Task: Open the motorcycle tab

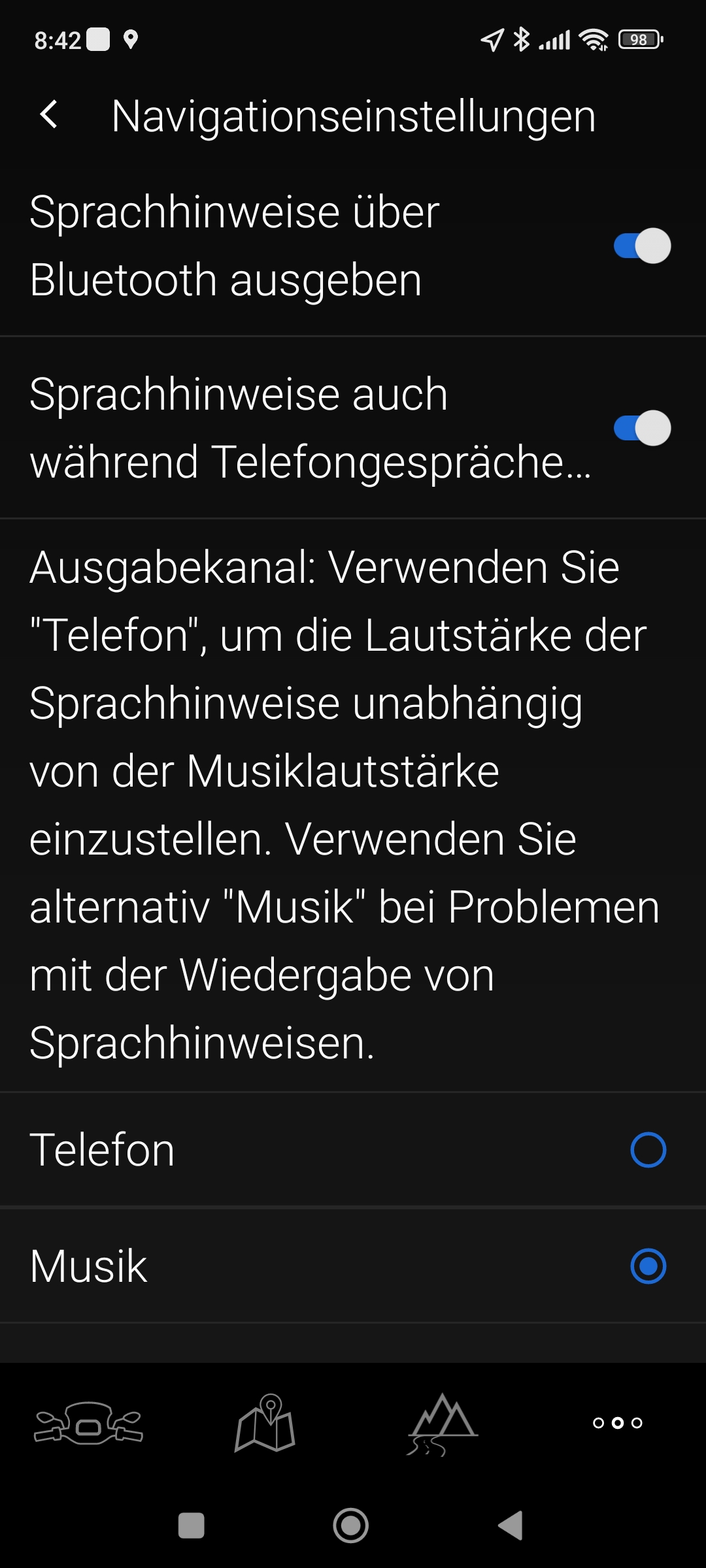Action: point(88,1423)
